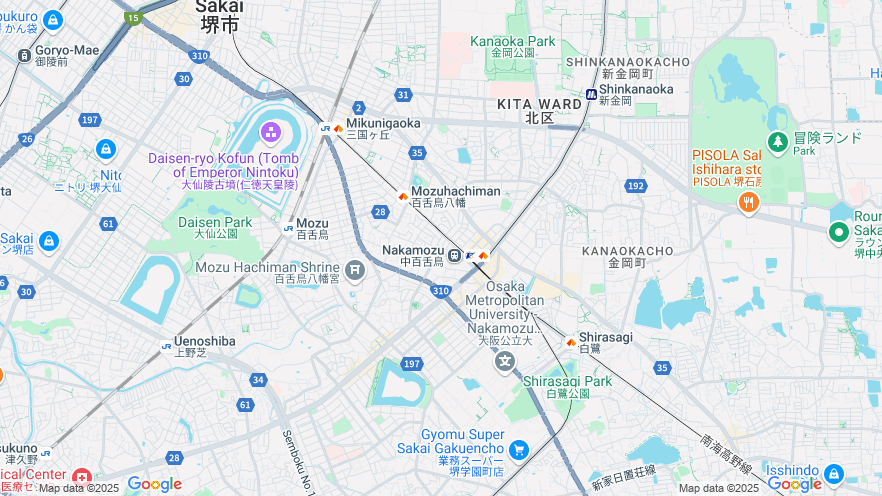This screenshot has height=496, width=882.
Task: Select the Uenoshiba JR station marker
Action: (x=166, y=346)
